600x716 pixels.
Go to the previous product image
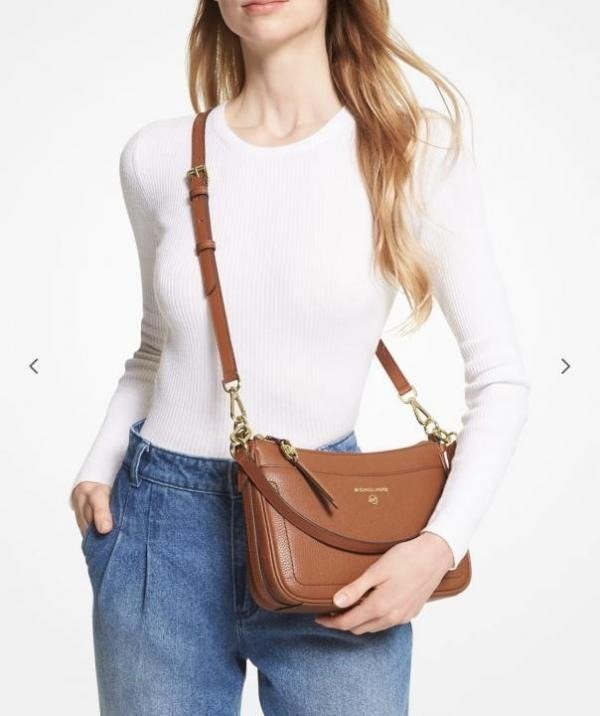click(33, 366)
